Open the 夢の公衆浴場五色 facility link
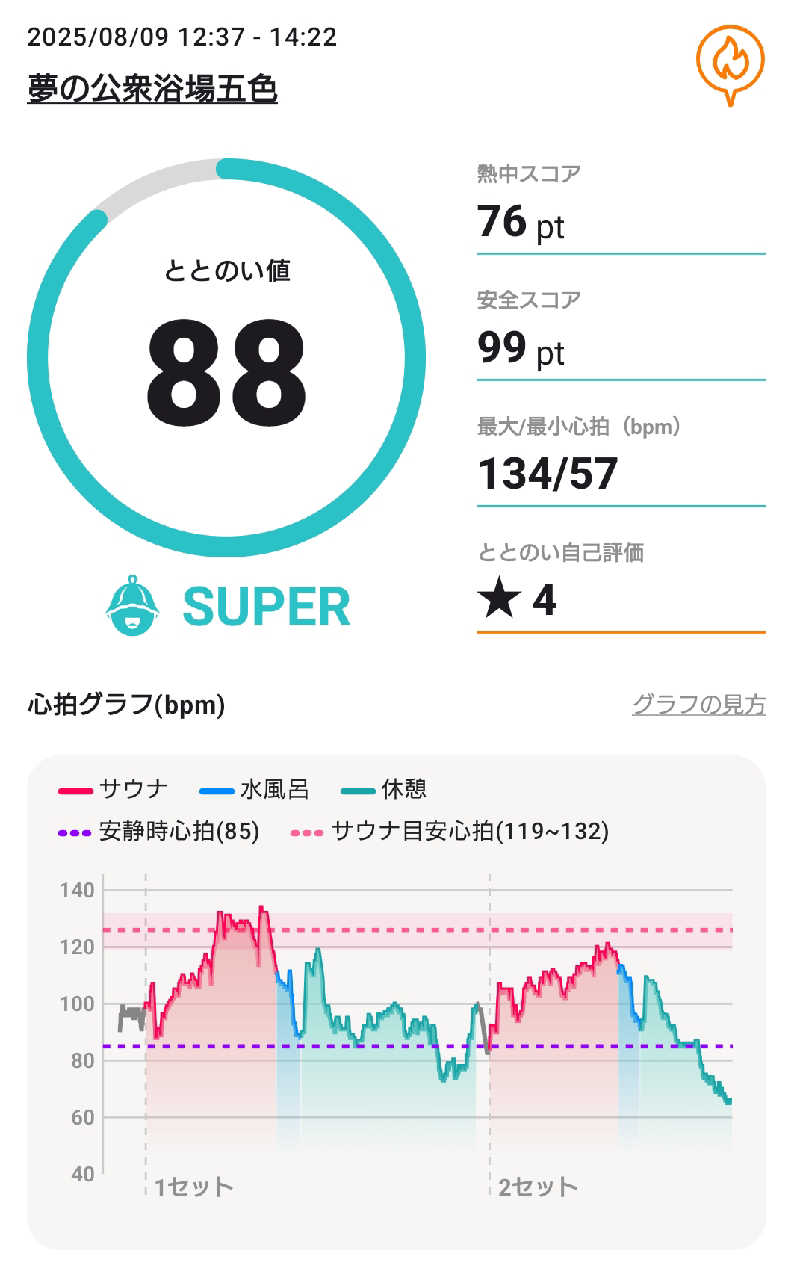The height and width of the screenshot is (1277, 800). click(x=152, y=90)
